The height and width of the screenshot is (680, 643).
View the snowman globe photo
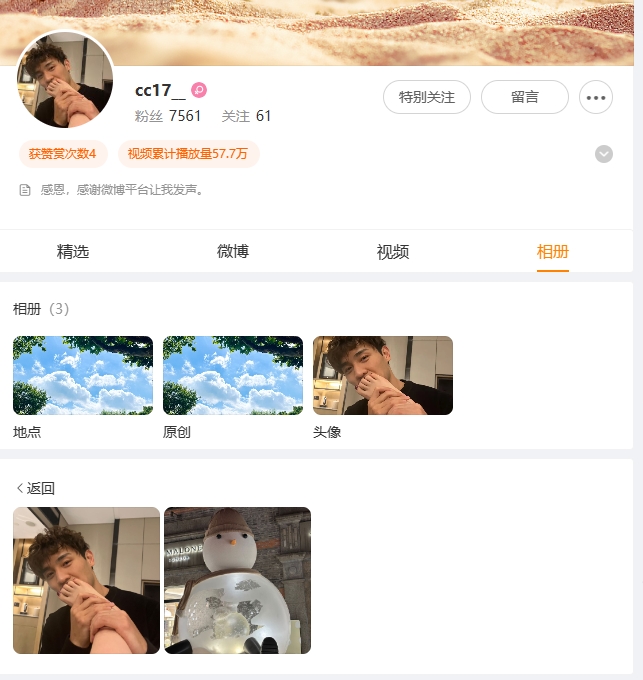click(x=237, y=580)
